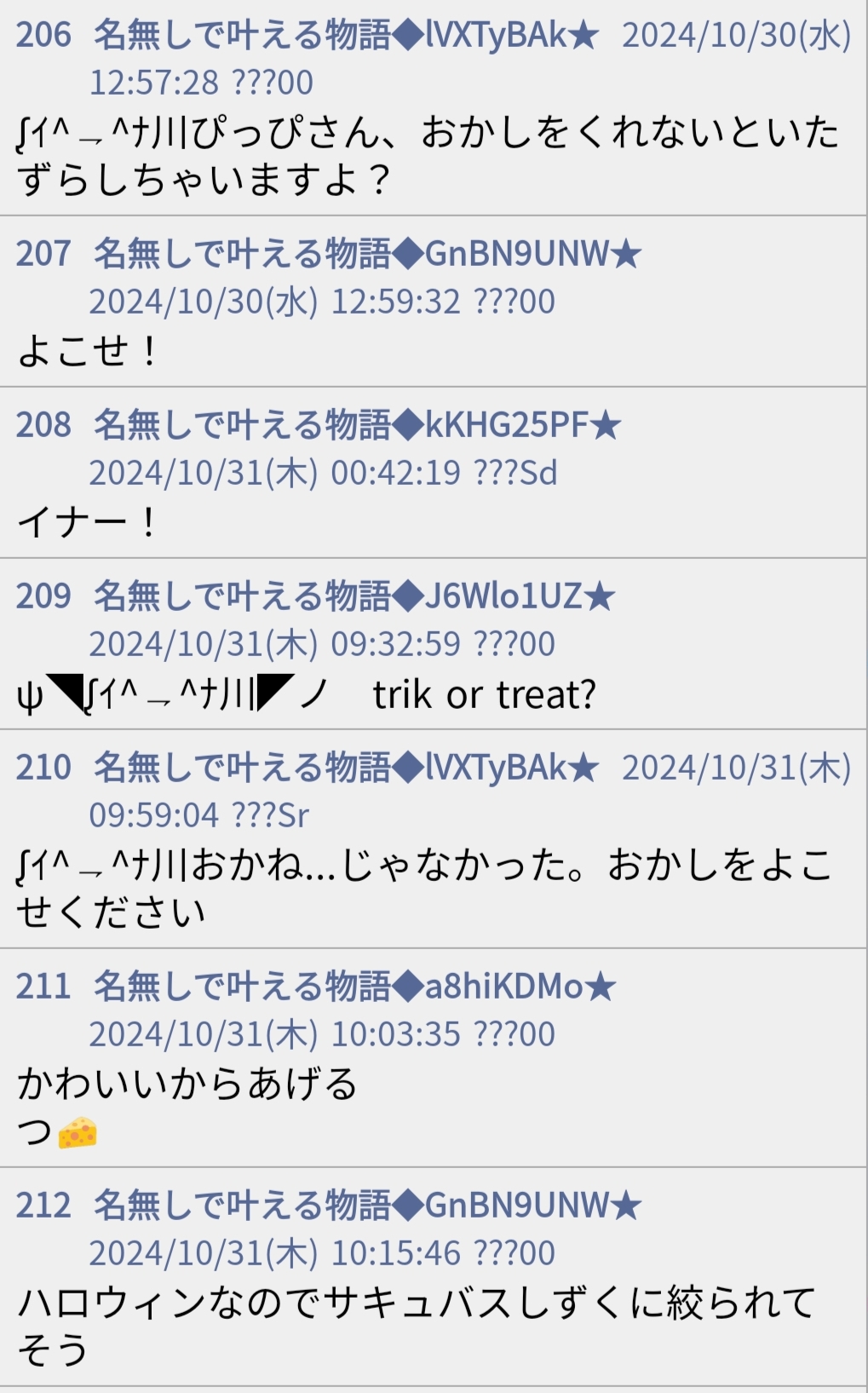
Task: Tap post number 207 header
Action: [43, 255]
